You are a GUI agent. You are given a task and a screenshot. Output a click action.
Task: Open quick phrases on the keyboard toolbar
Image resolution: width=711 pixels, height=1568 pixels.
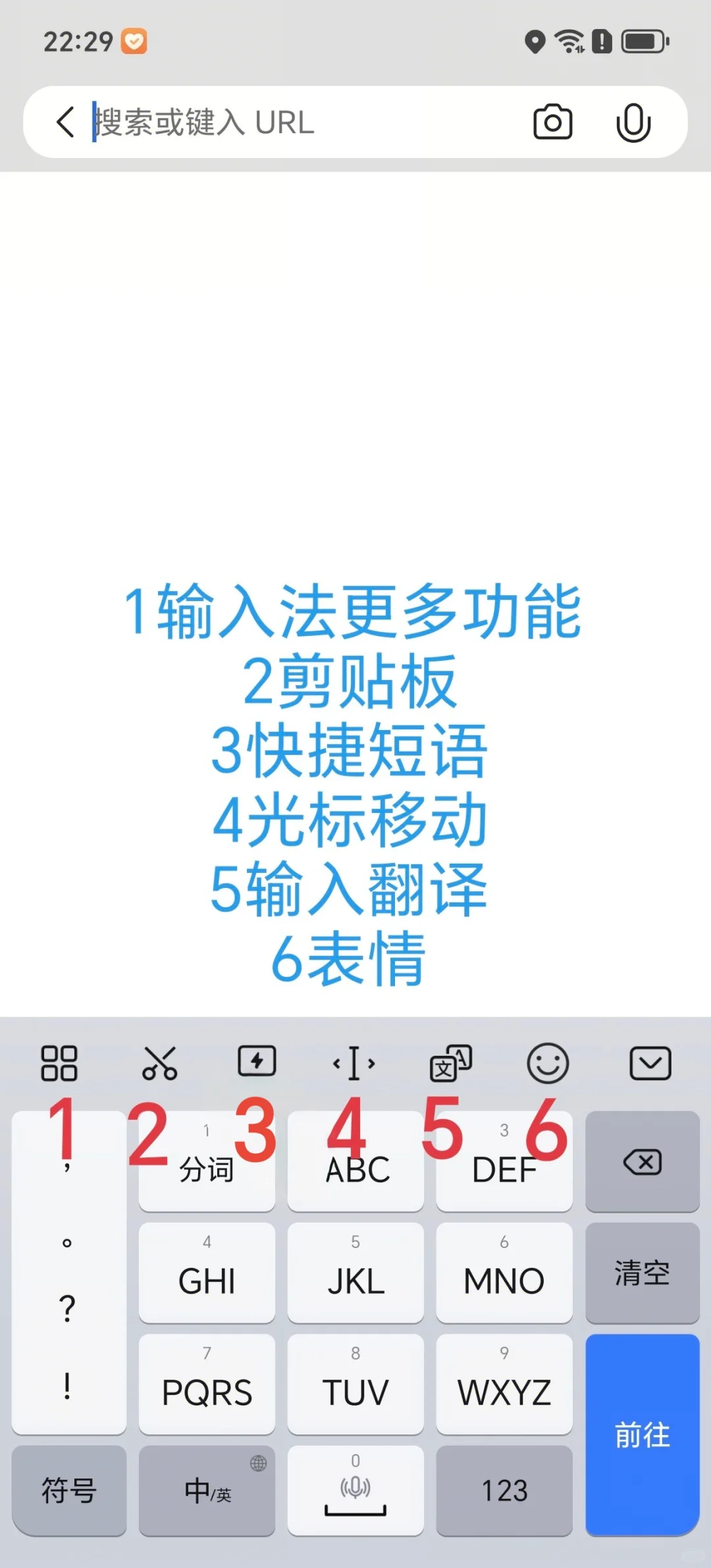pyautogui.click(x=257, y=1062)
